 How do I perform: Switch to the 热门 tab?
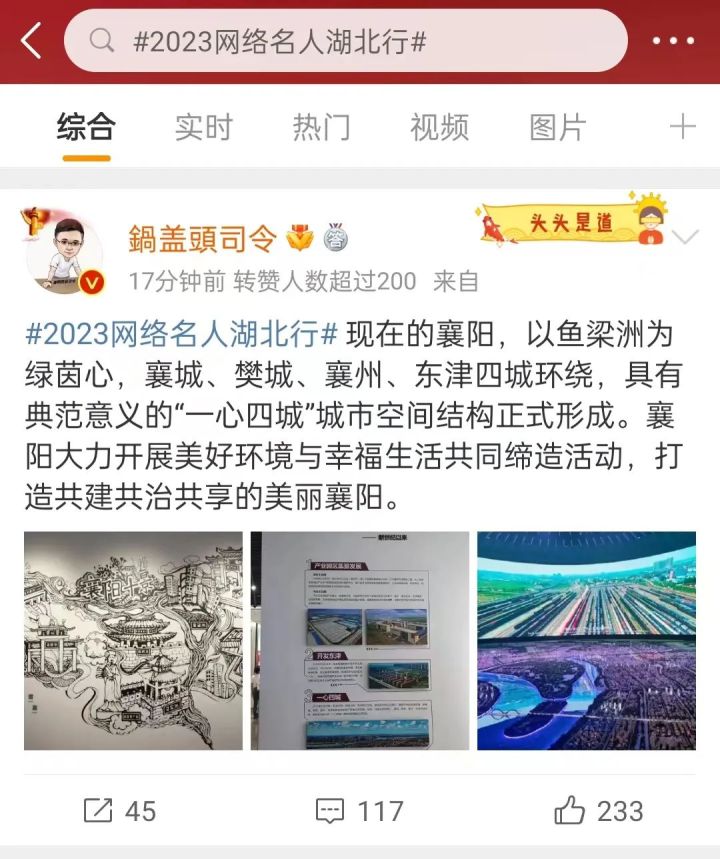[321, 127]
